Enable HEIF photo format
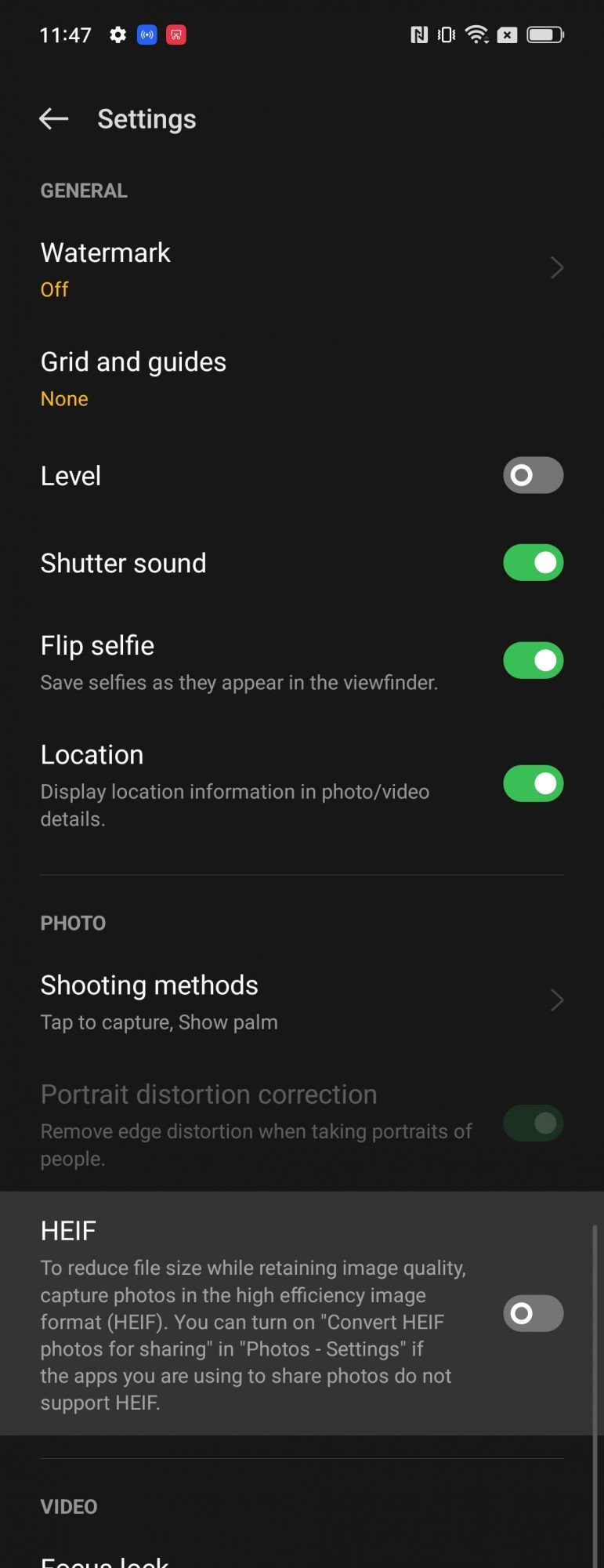 pyautogui.click(x=533, y=1313)
